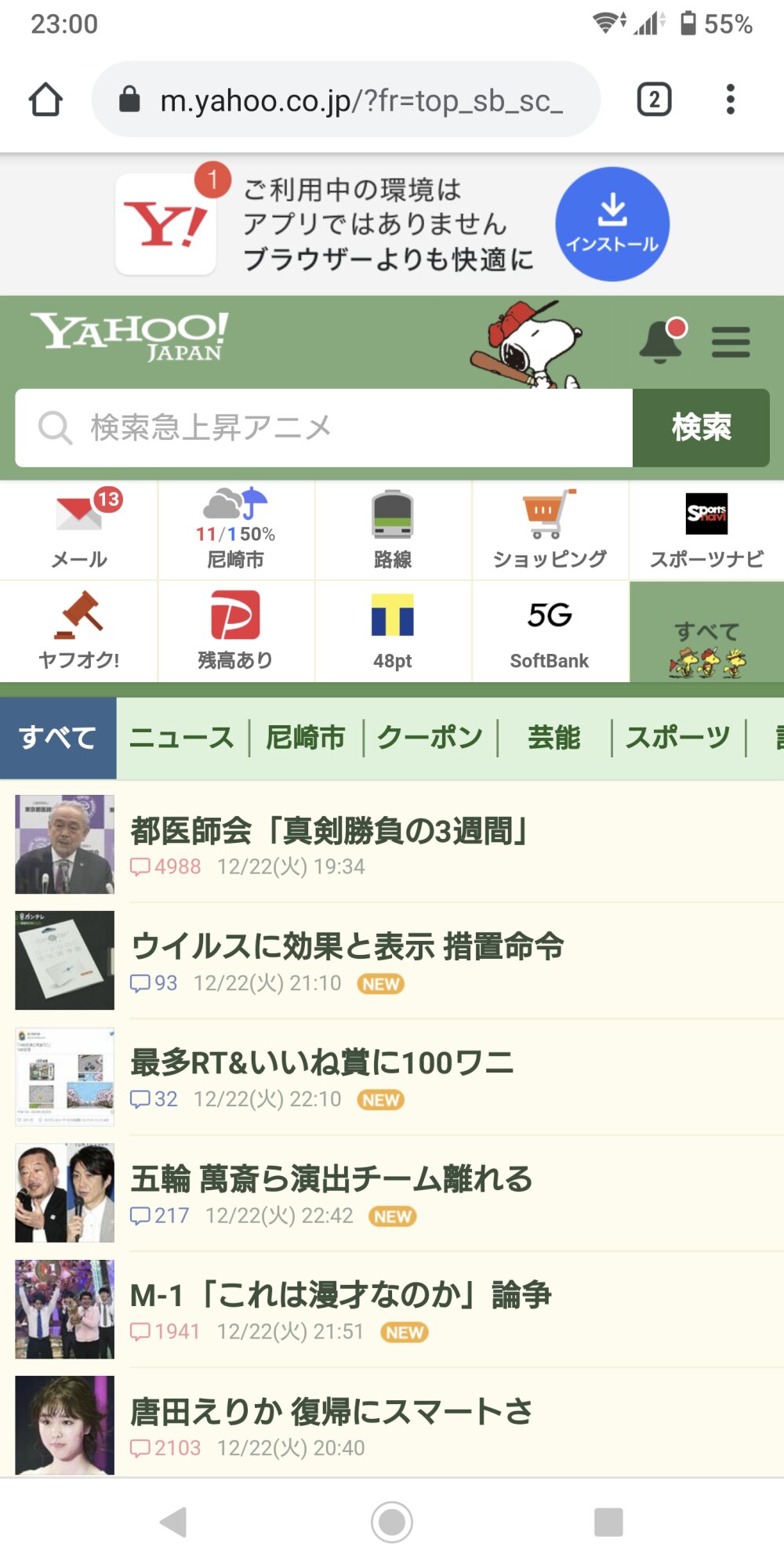
Task: Check the 尼崎市 weather forecast
Action: coord(235,530)
